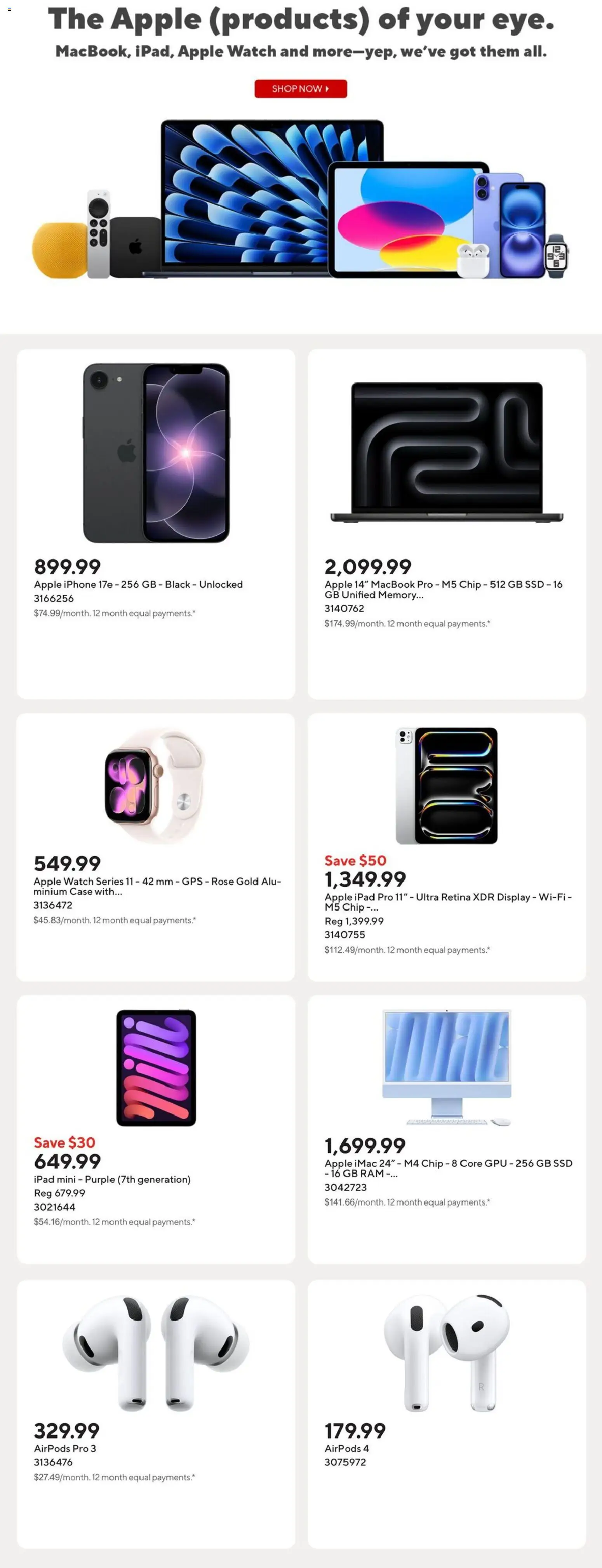Open the purple iPad mini product image
The width and height of the screenshot is (602, 1568).
[x=157, y=1068]
